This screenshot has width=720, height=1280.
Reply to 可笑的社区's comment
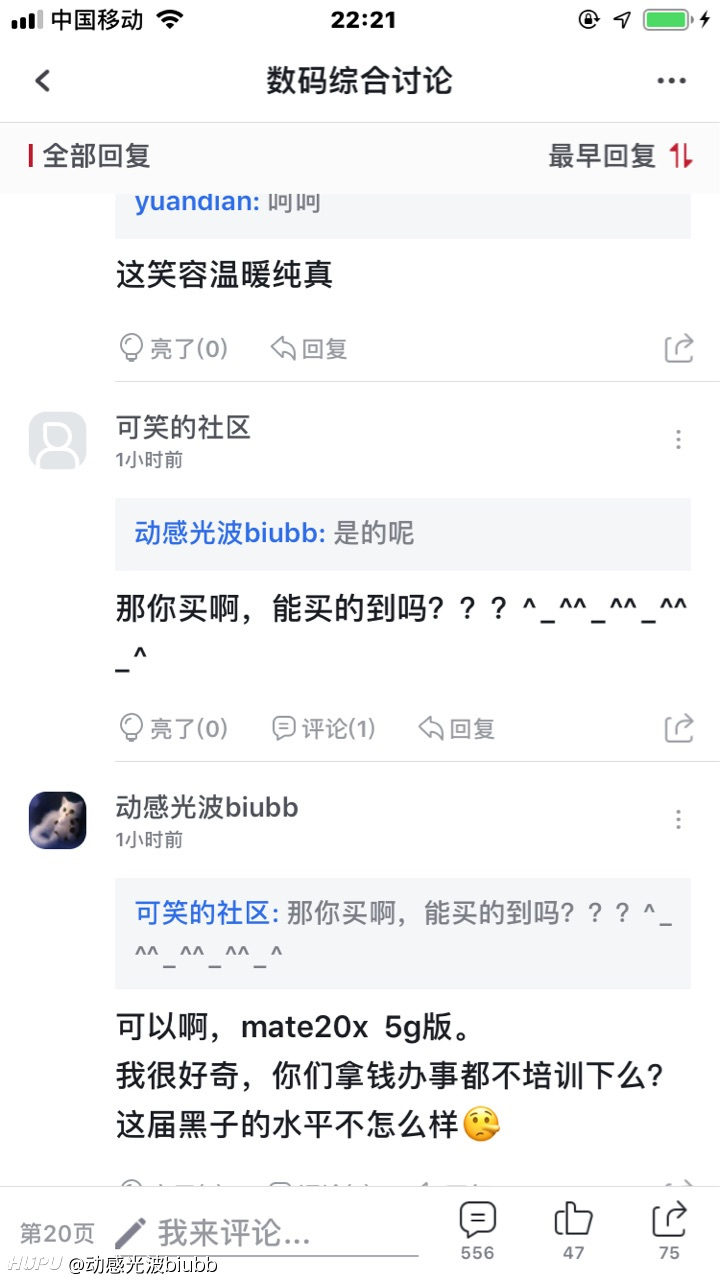click(x=457, y=728)
